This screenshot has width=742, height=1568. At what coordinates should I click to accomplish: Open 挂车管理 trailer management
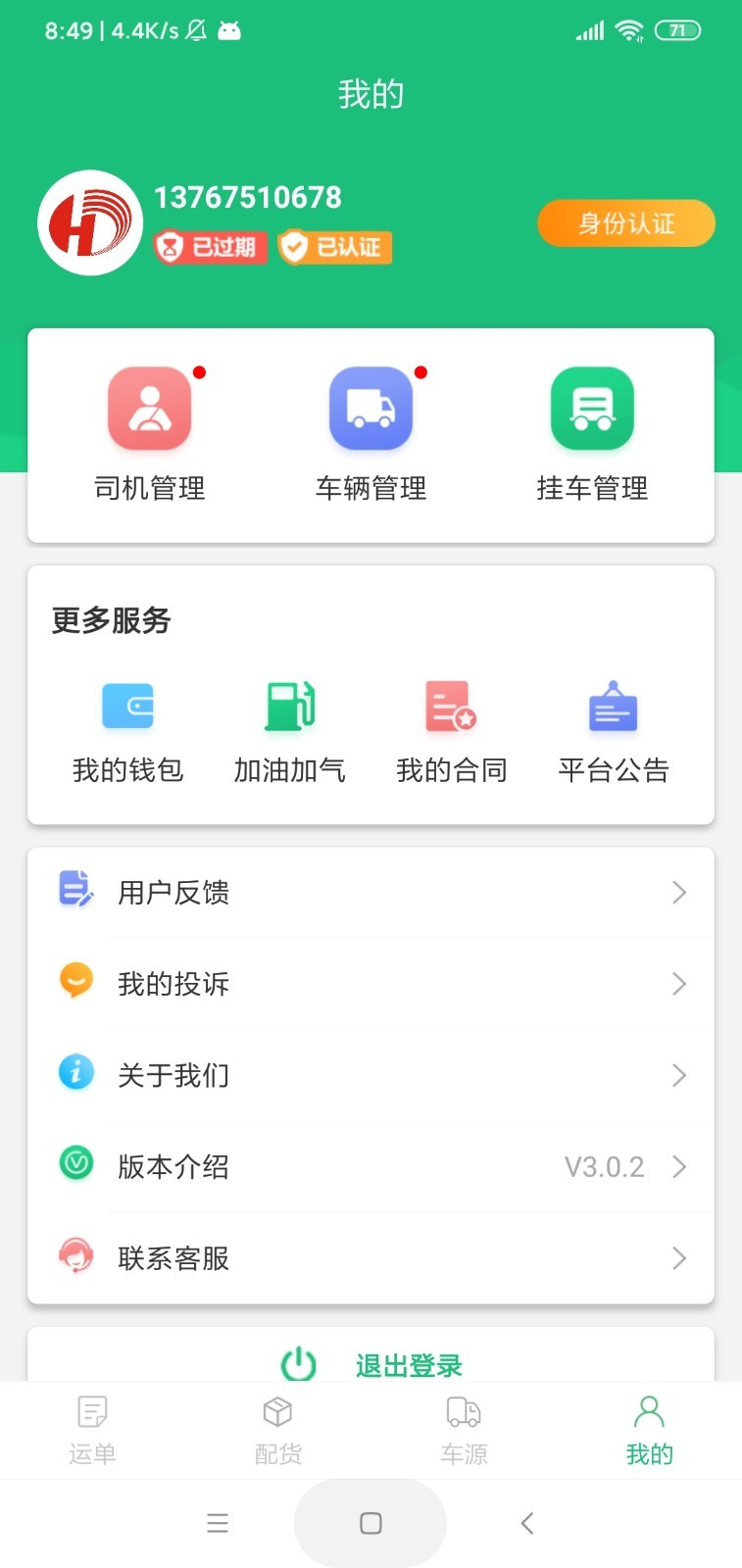click(x=592, y=432)
